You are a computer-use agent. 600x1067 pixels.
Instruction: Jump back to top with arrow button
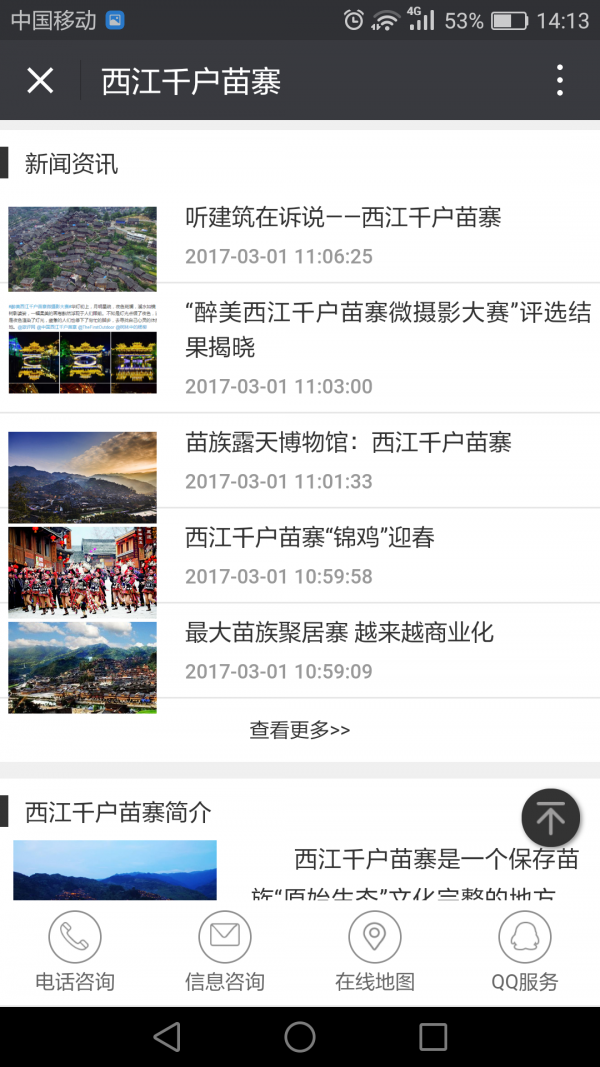click(x=550, y=818)
